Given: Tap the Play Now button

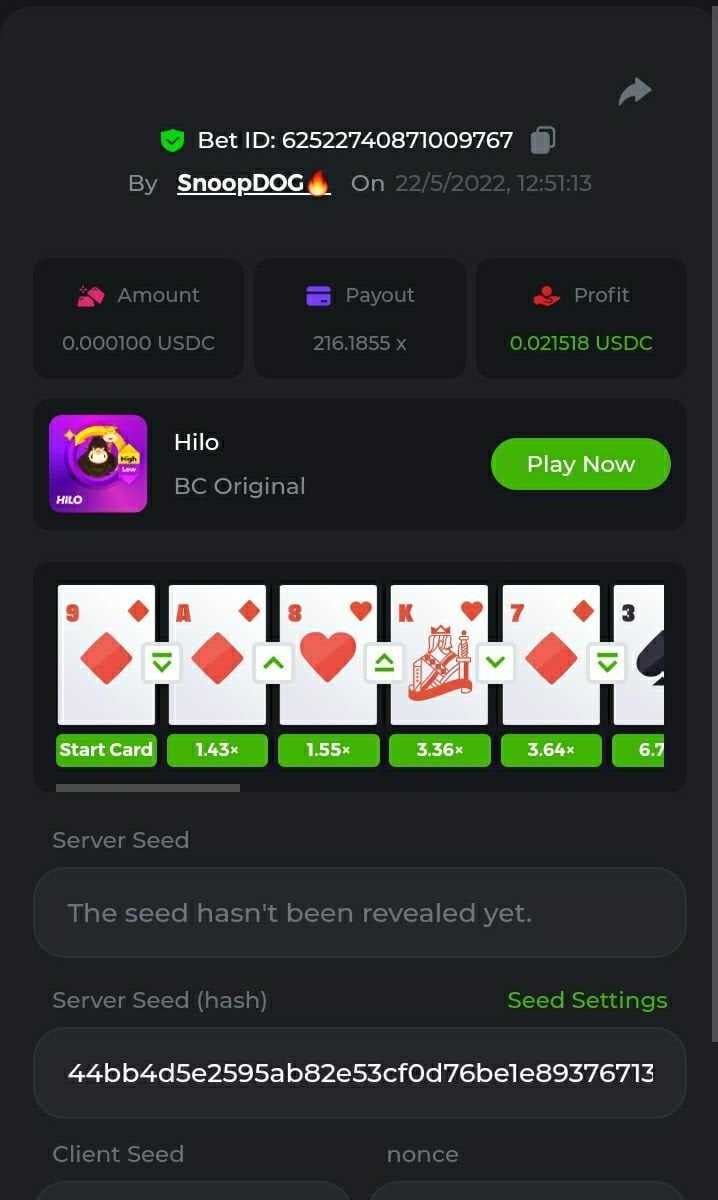Looking at the screenshot, I should pyautogui.click(x=580, y=464).
